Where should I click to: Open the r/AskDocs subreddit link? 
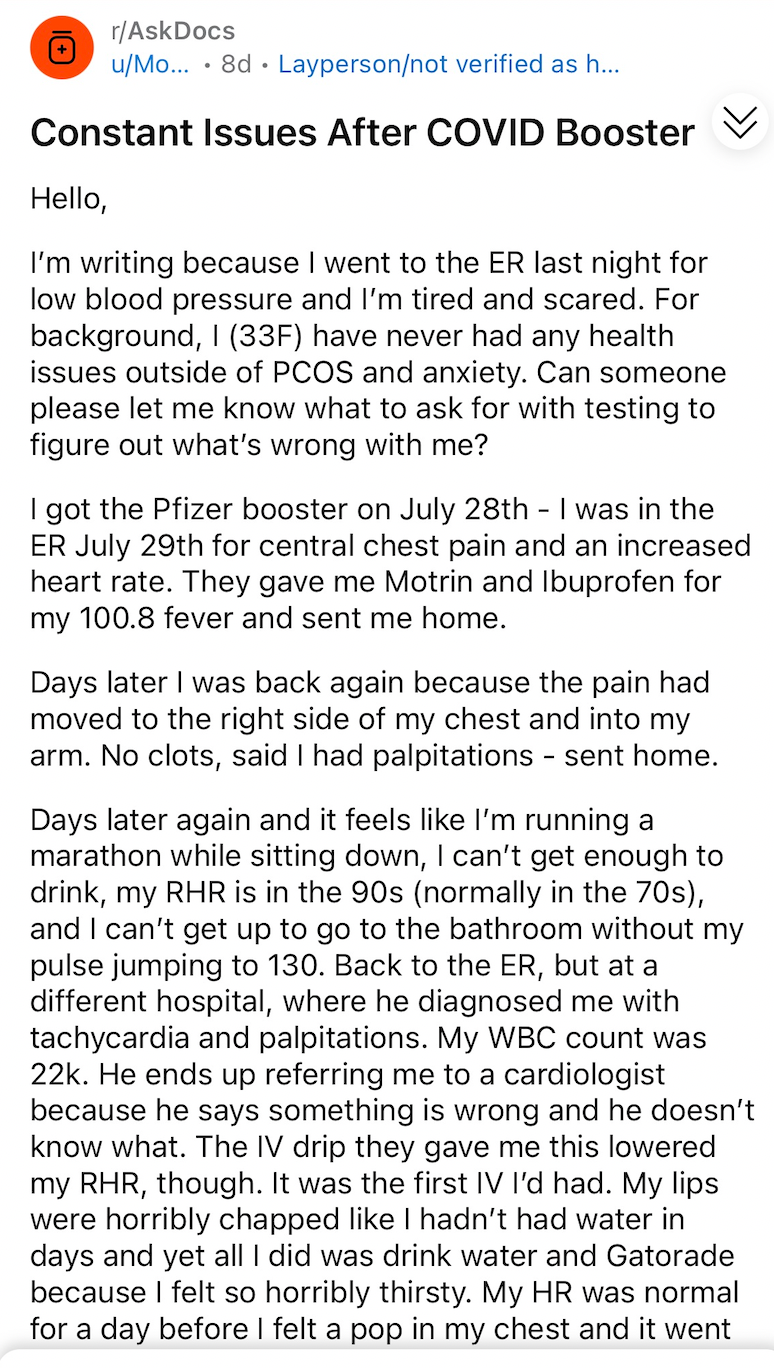[x=173, y=31]
